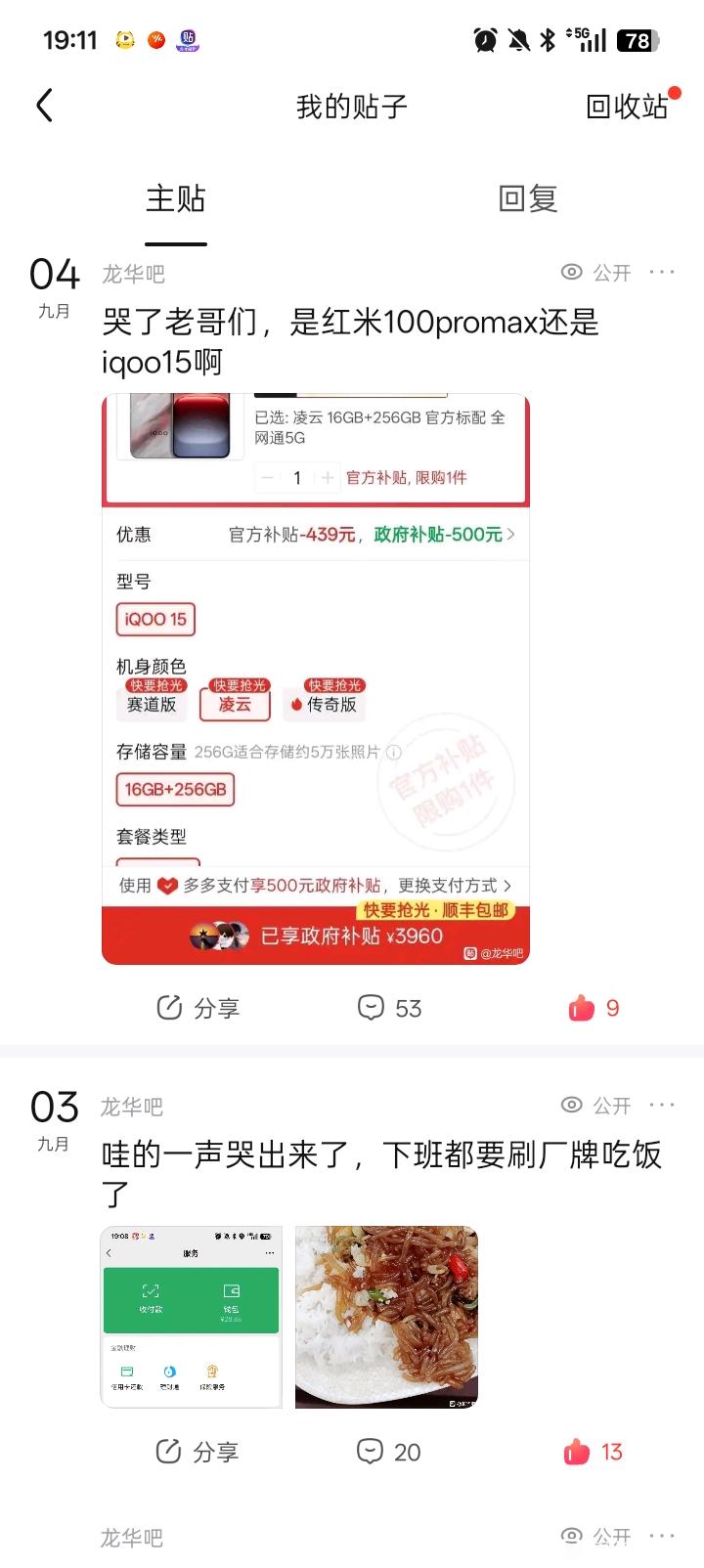Open the 回收站 recycle bin

click(x=627, y=107)
